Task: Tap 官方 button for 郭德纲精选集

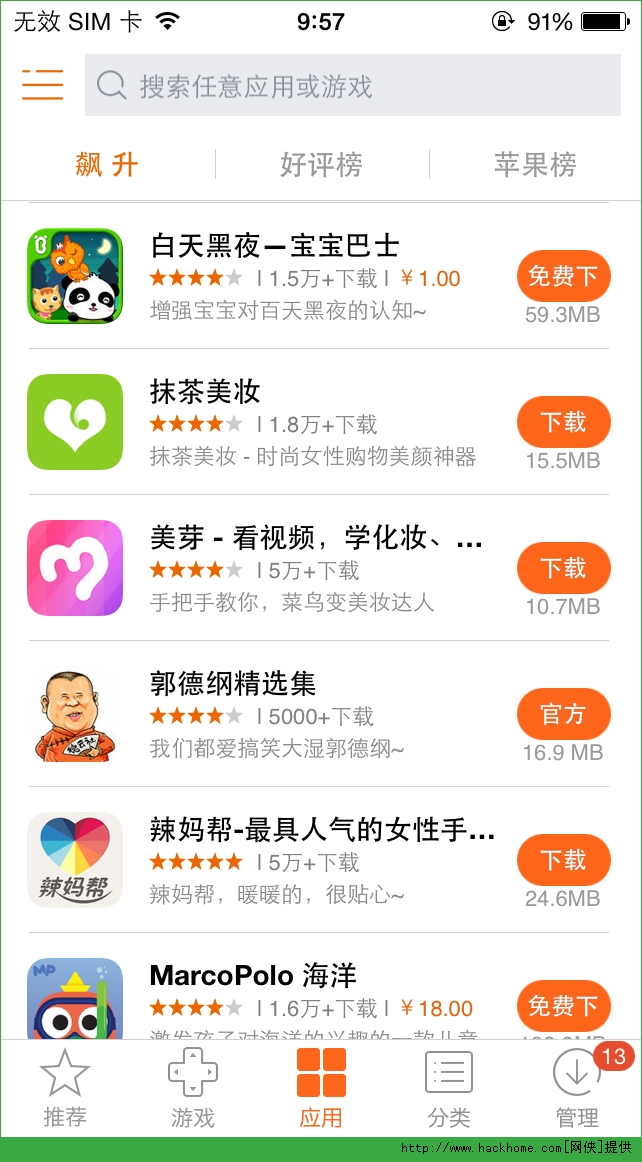Action: coord(563,714)
